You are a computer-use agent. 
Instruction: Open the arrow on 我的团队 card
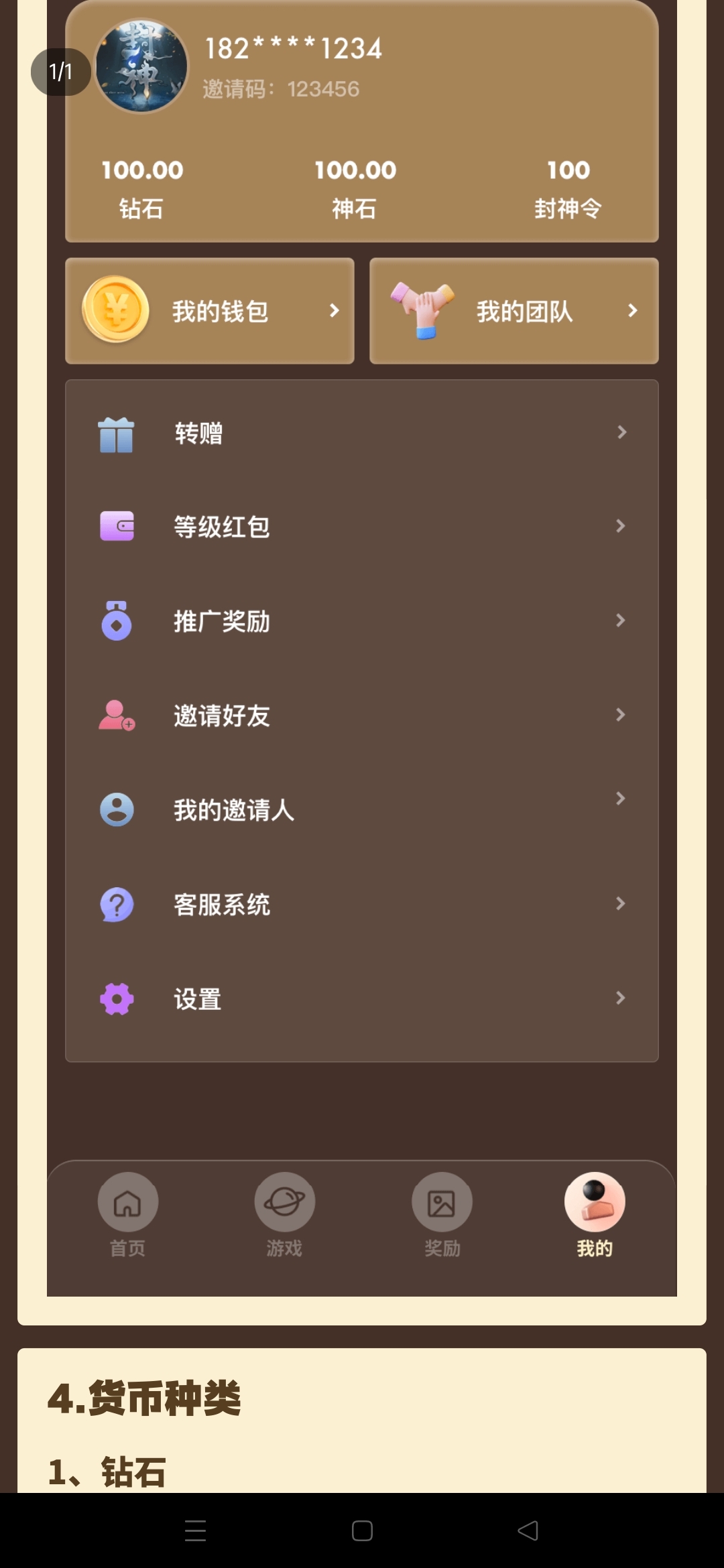coord(632,310)
